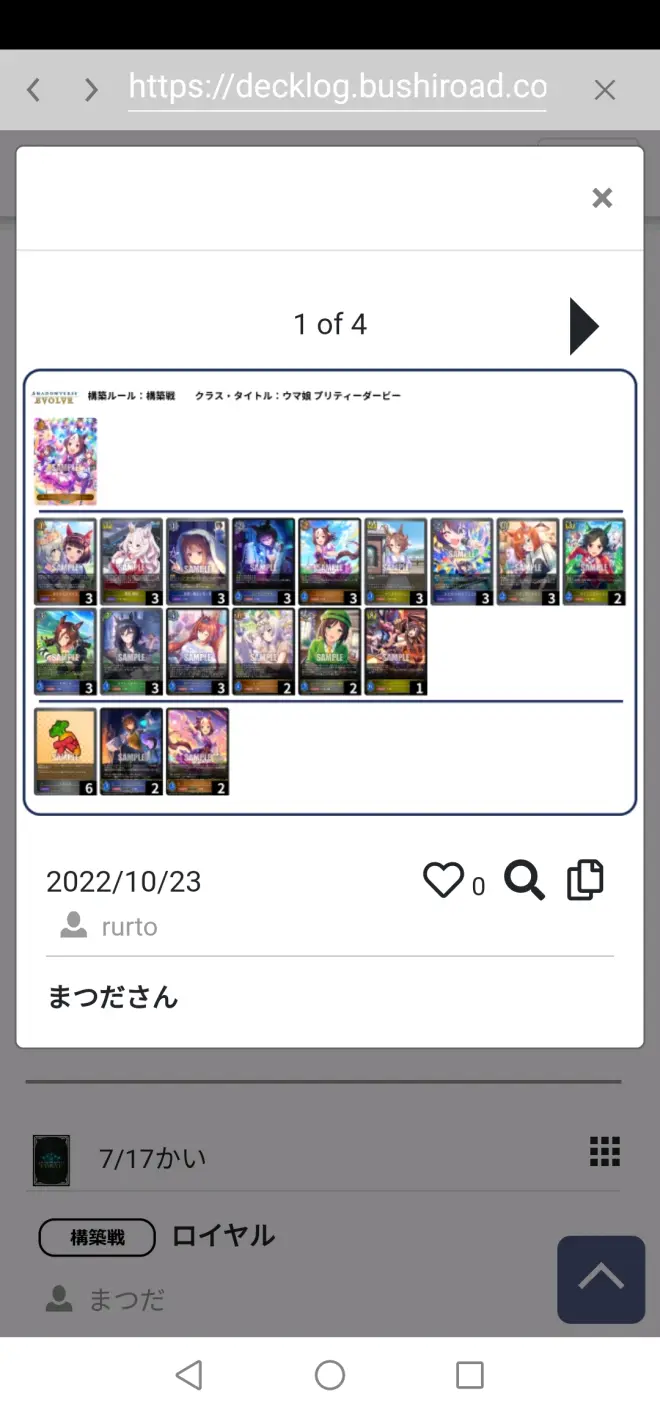The image size is (660, 1413).
Task: Go forward in the browser
Action: 91,90
